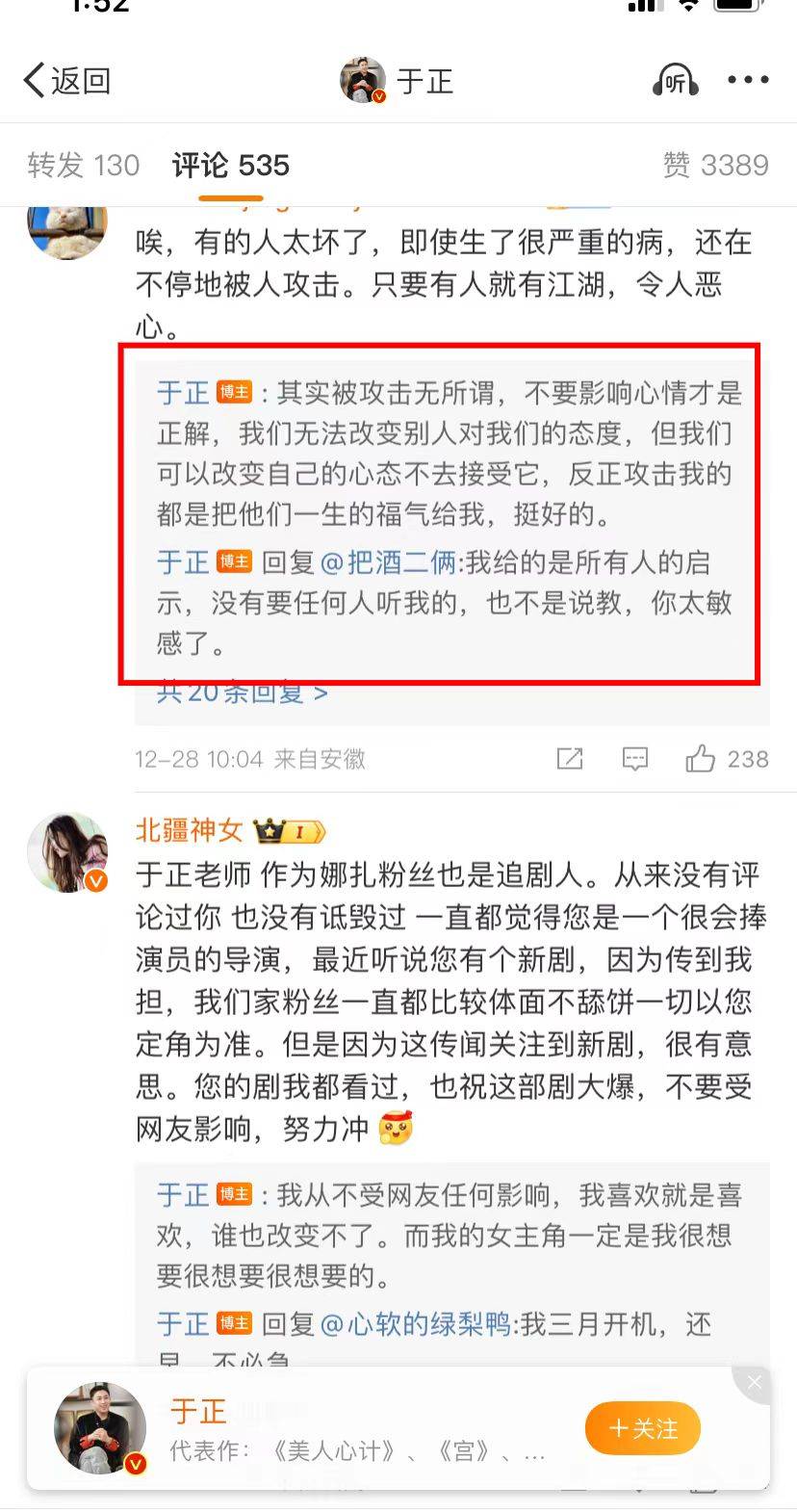The image size is (797, 1512).
Task: Open @心软的绿梨鸭 mention link
Action: tap(415, 1325)
